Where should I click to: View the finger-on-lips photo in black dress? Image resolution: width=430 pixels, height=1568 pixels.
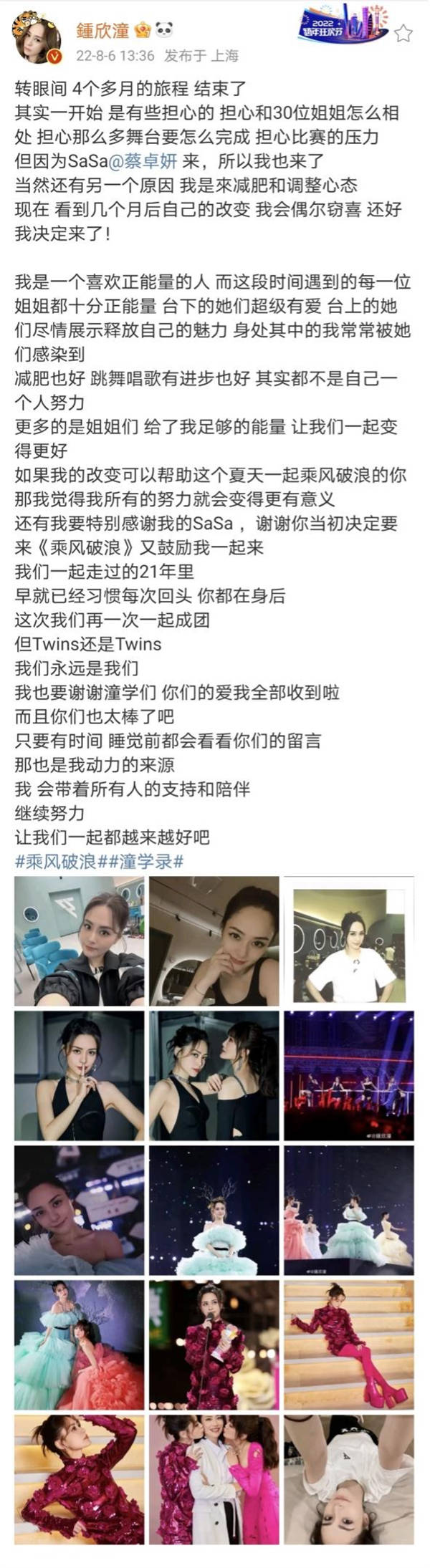point(79,1075)
